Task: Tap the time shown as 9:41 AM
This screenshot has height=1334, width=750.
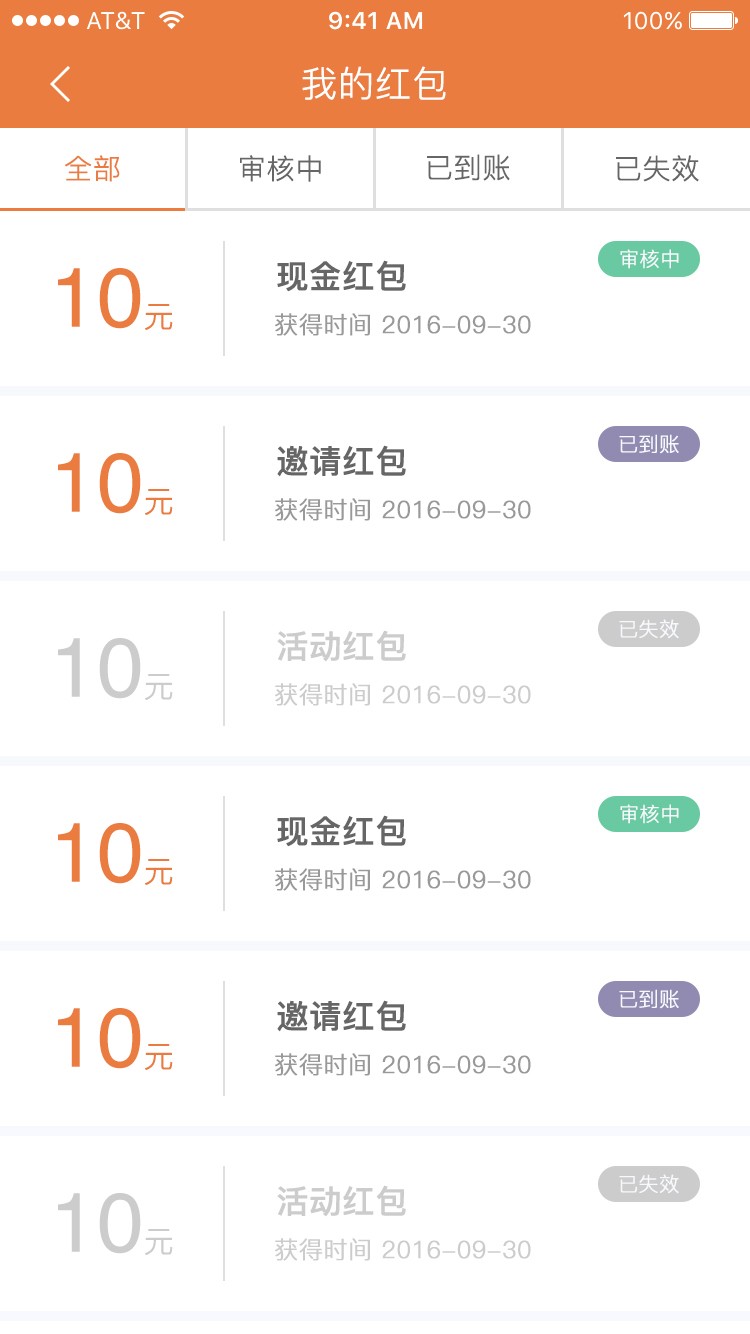Action: [374, 18]
